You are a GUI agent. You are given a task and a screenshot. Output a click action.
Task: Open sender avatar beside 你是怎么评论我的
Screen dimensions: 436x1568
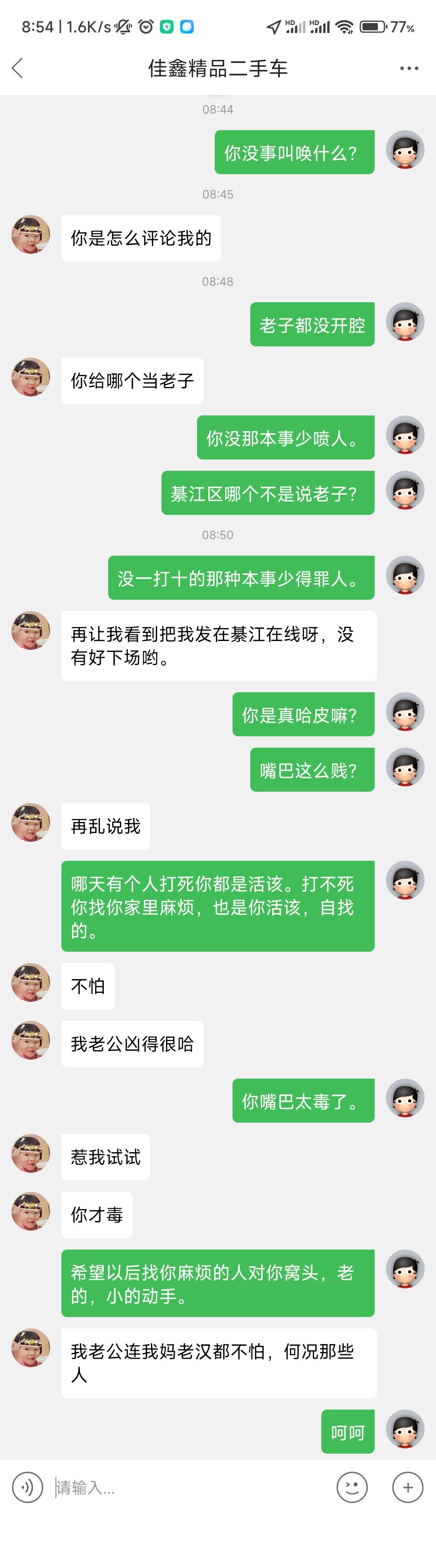pos(30,234)
